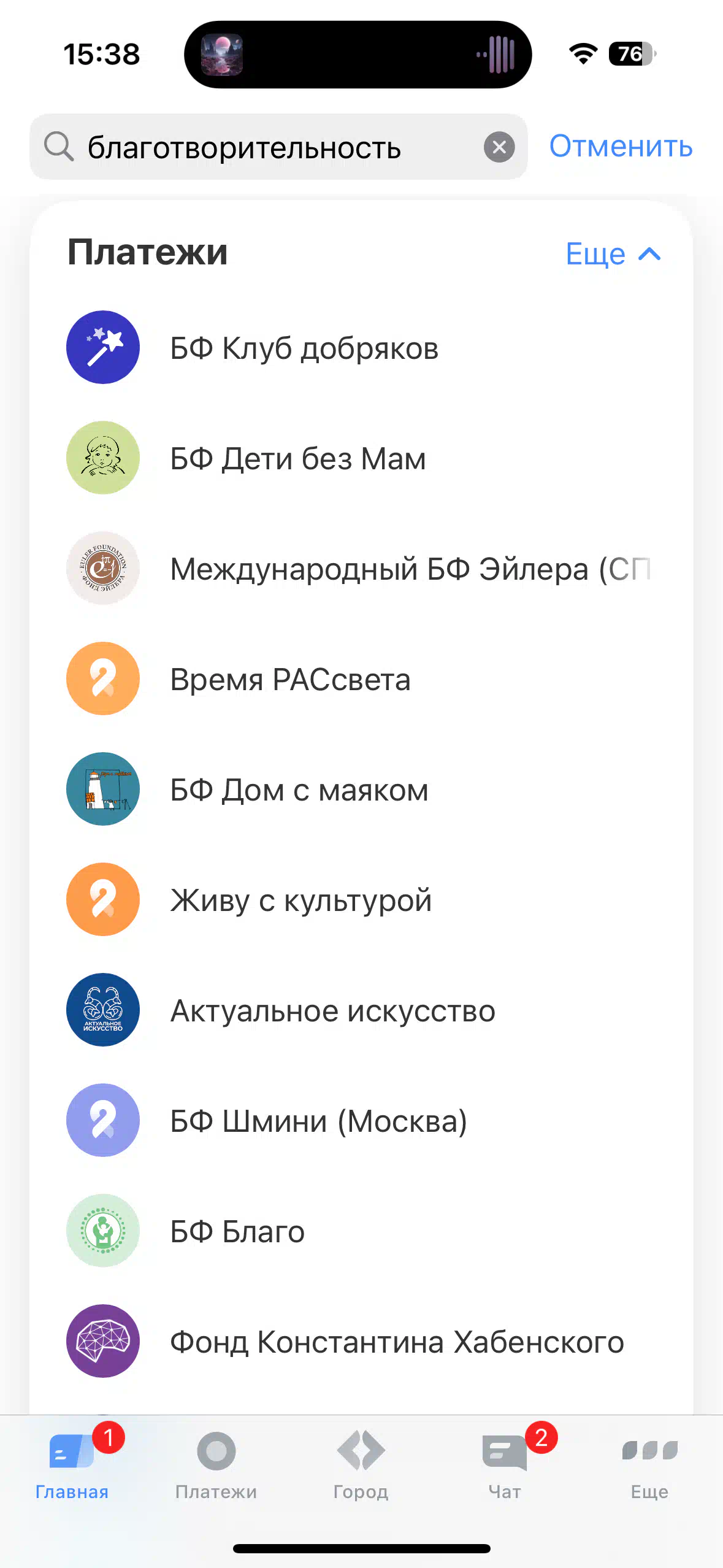Open Международный БФ Эйлера
The height and width of the screenshot is (1568, 723).
click(361, 569)
